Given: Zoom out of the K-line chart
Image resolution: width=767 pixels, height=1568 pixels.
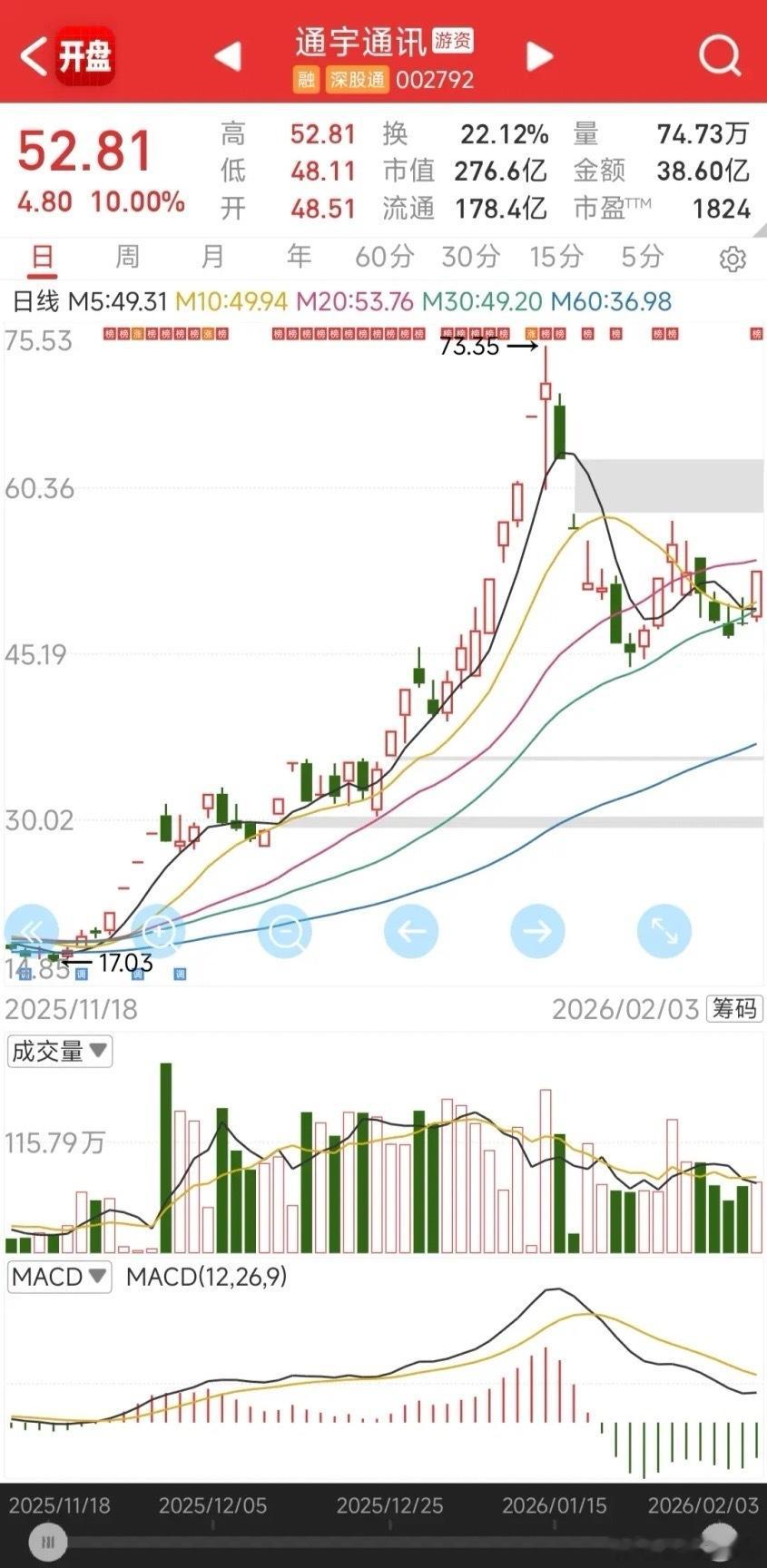Looking at the screenshot, I should [285, 931].
